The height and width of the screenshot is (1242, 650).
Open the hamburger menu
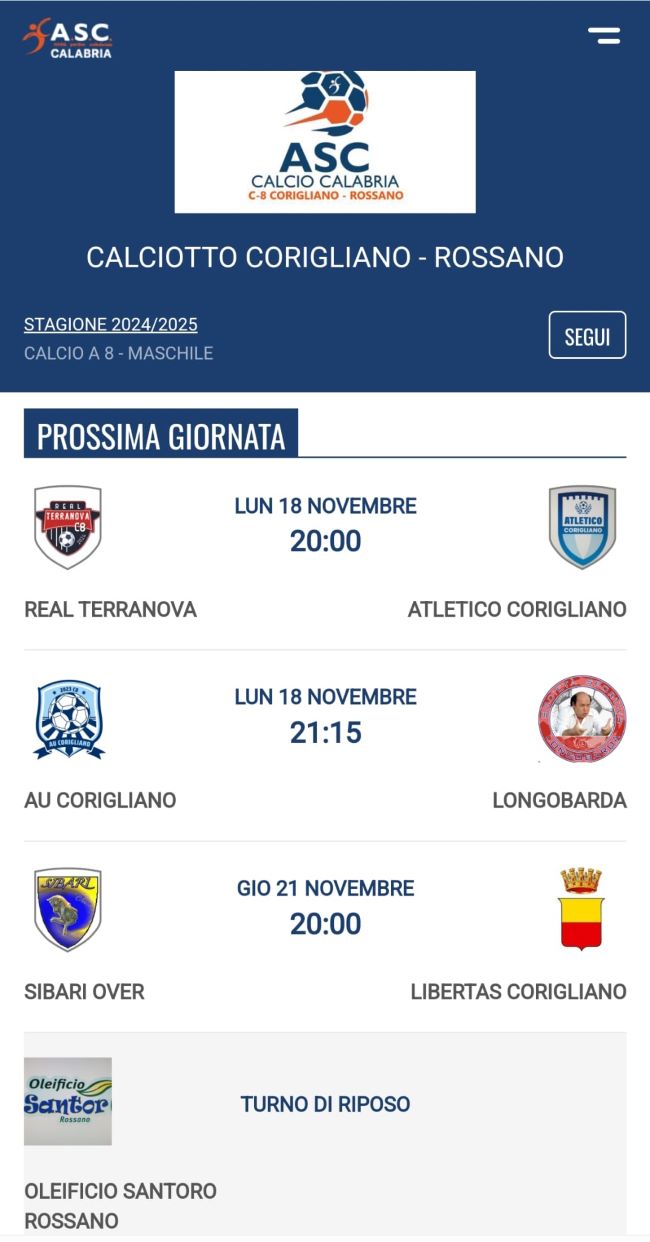[604, 35]
